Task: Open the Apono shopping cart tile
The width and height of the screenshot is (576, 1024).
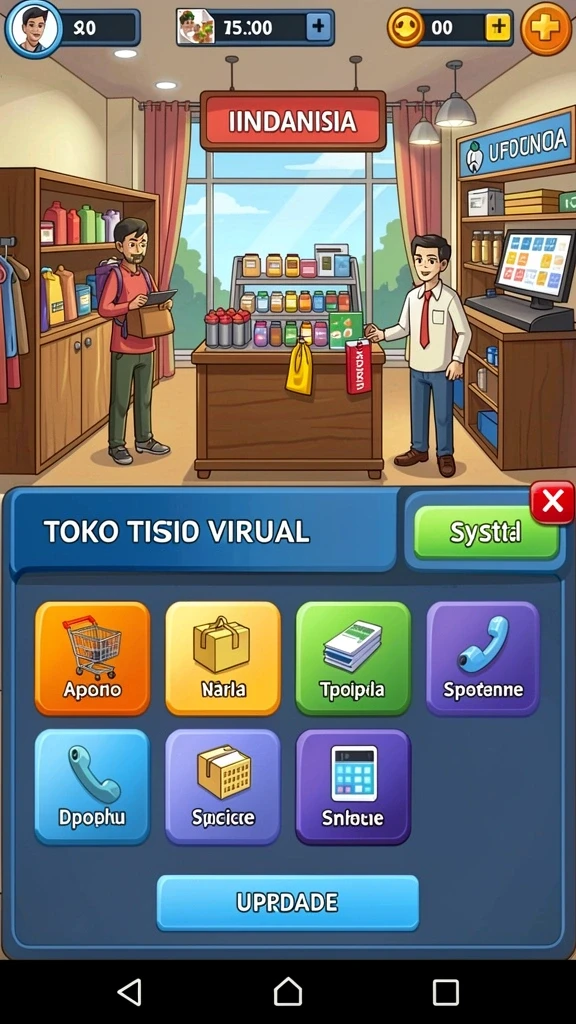Action: click(92, 658)
